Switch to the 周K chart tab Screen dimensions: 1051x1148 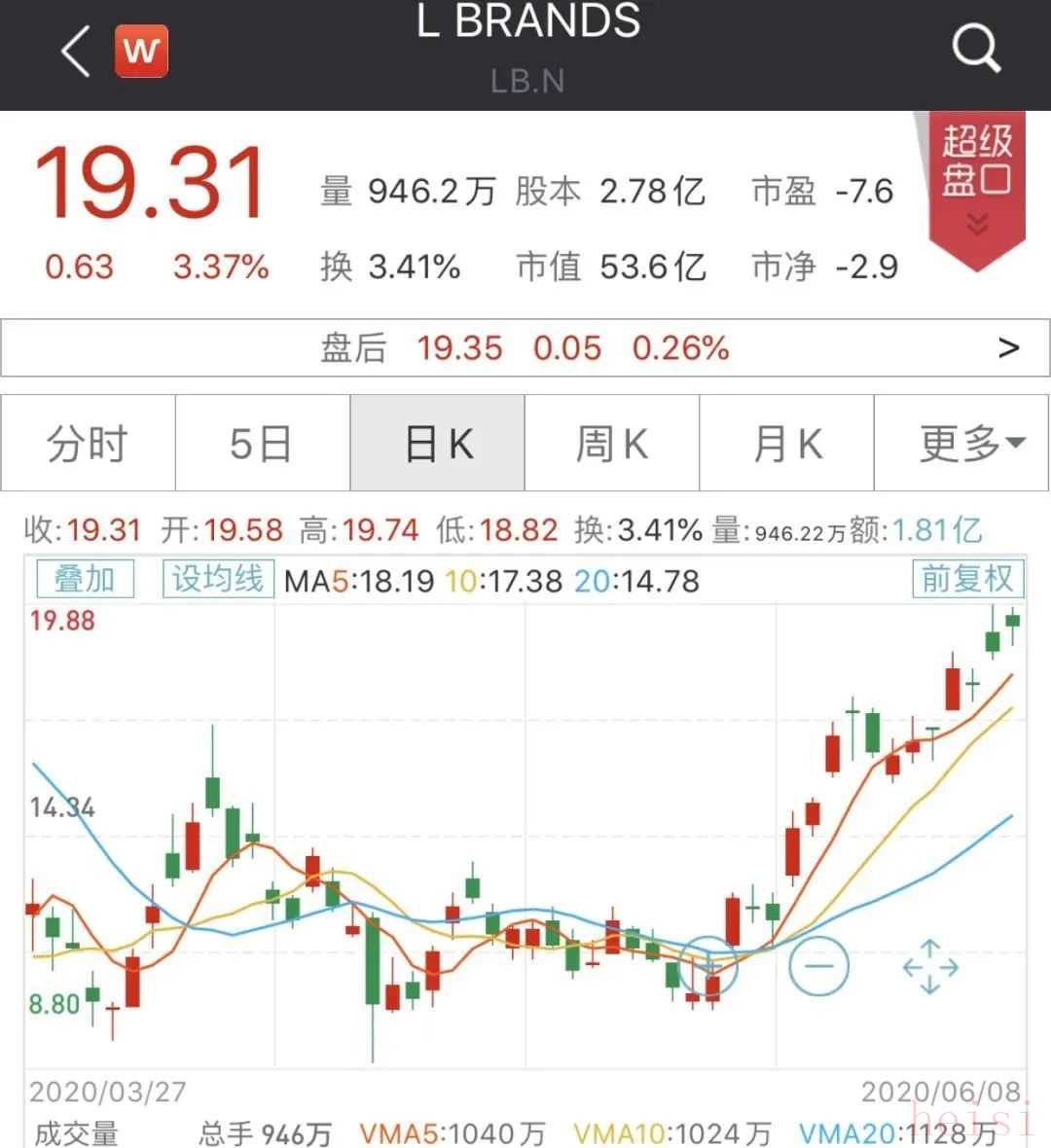pyautogui.click(x=612, y=444)
